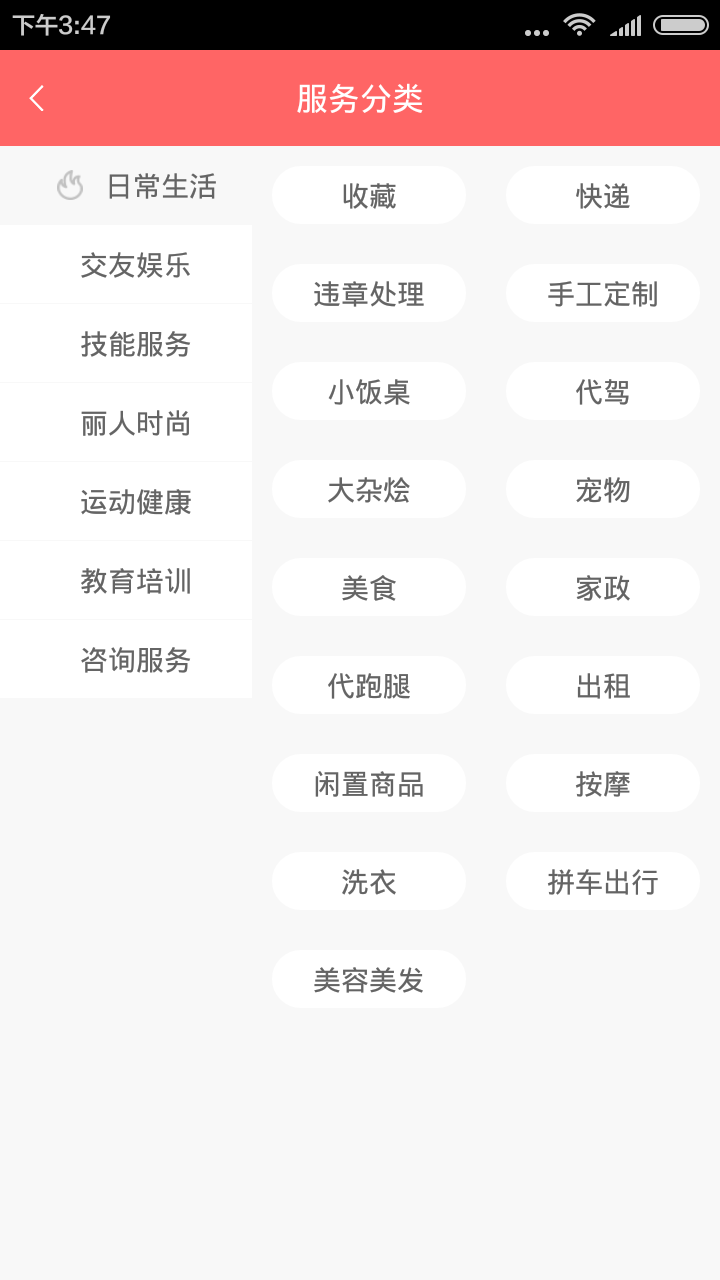Select 美容美发 service
This screenshot has height=1280, width=720.
click(369, 980)
